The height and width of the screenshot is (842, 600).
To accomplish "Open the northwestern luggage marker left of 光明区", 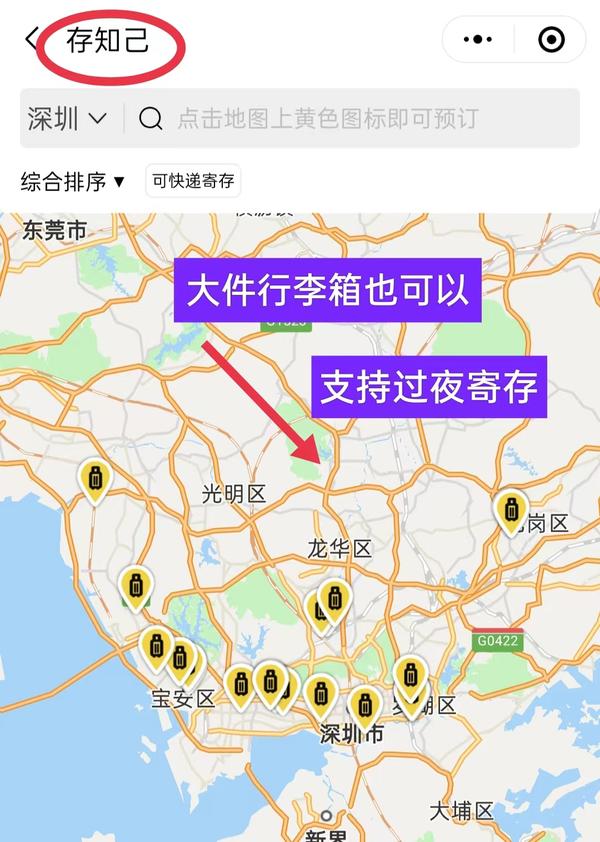I will point(95,480).
